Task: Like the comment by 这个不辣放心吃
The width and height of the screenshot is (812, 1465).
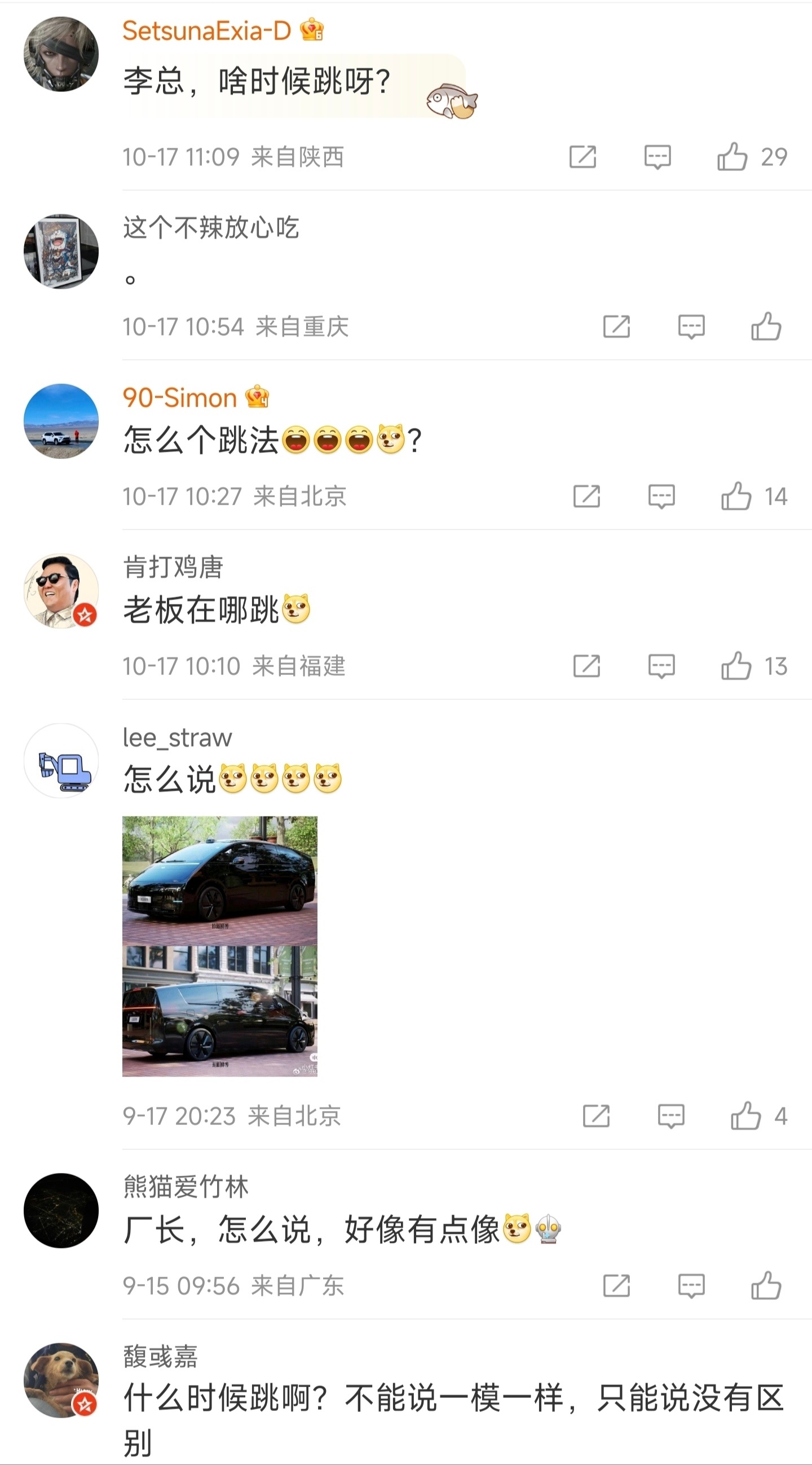Action: click(x=766, y=326)
